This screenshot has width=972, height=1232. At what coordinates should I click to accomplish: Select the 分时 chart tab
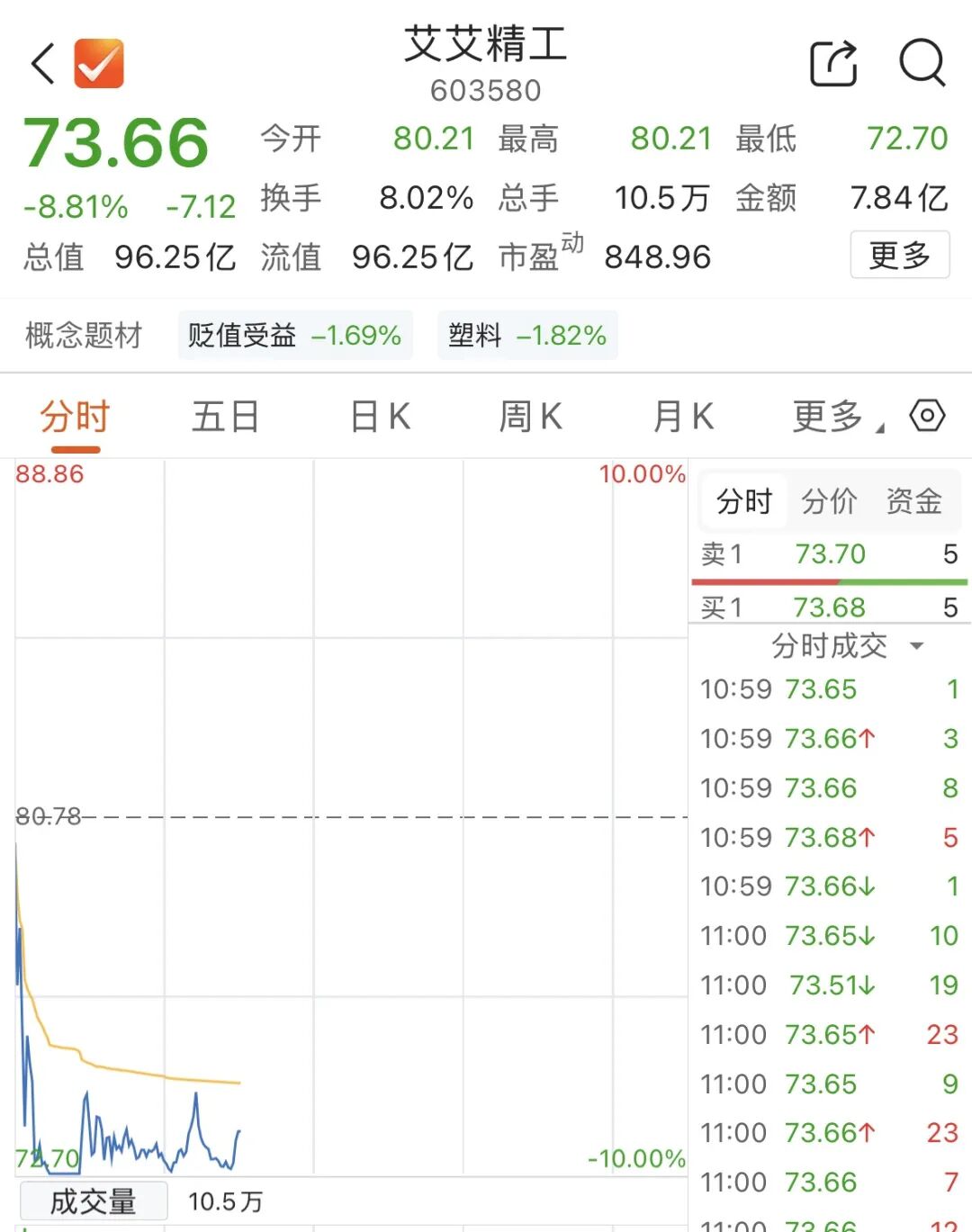click(x=76, y=418)
